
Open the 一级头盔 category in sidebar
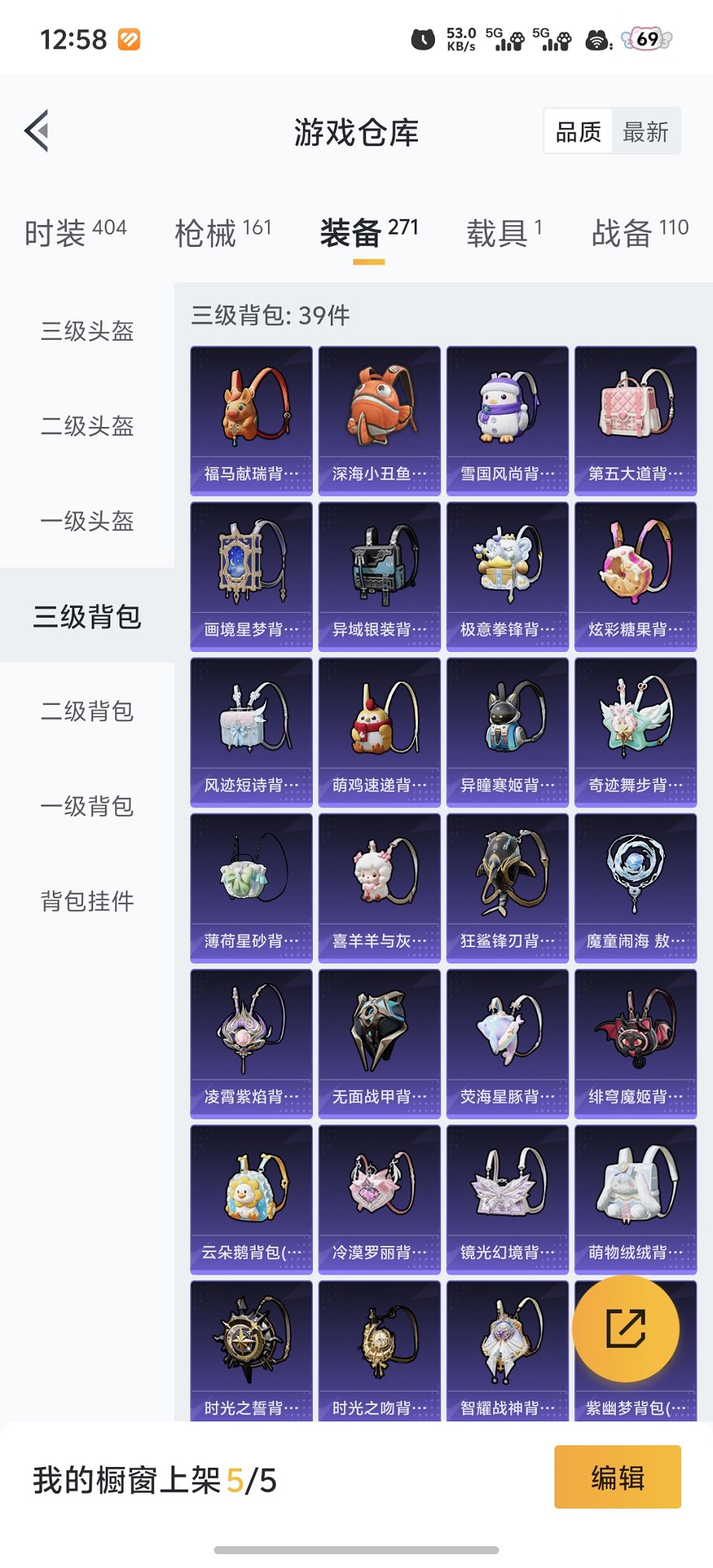86,522
